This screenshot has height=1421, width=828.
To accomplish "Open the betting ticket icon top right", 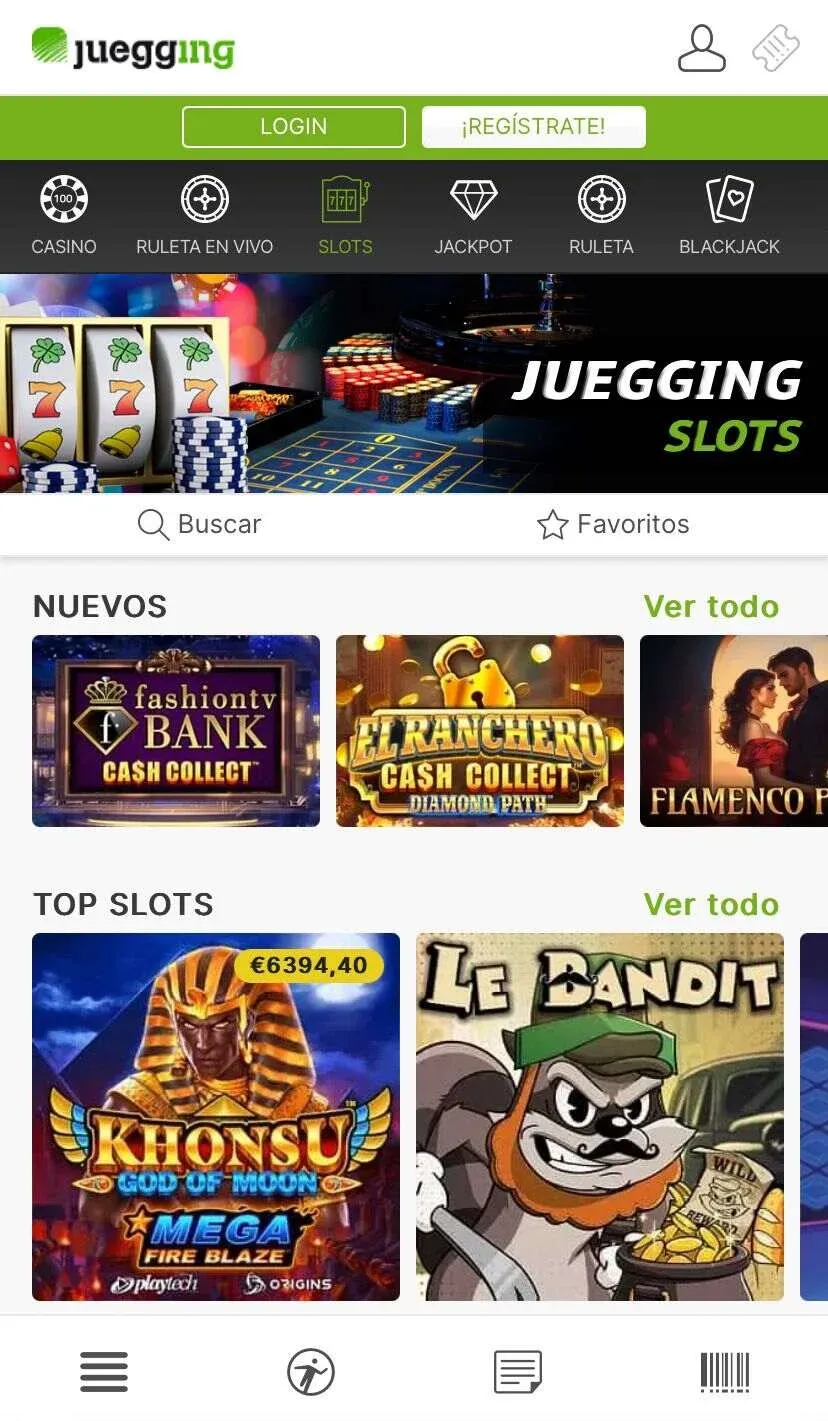I will 776,48.
